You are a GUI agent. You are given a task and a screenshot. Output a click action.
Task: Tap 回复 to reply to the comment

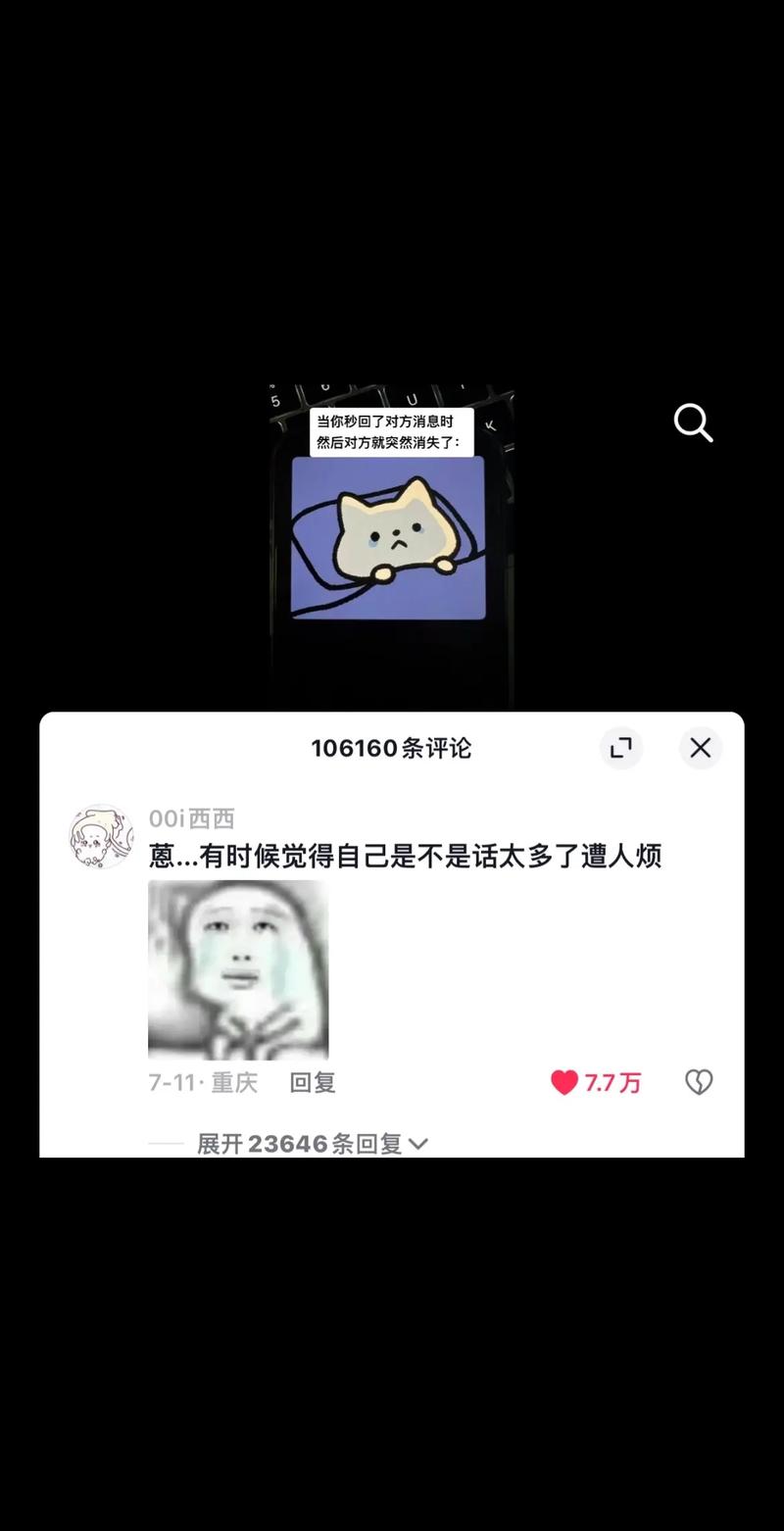click(x=312, y=1082)
